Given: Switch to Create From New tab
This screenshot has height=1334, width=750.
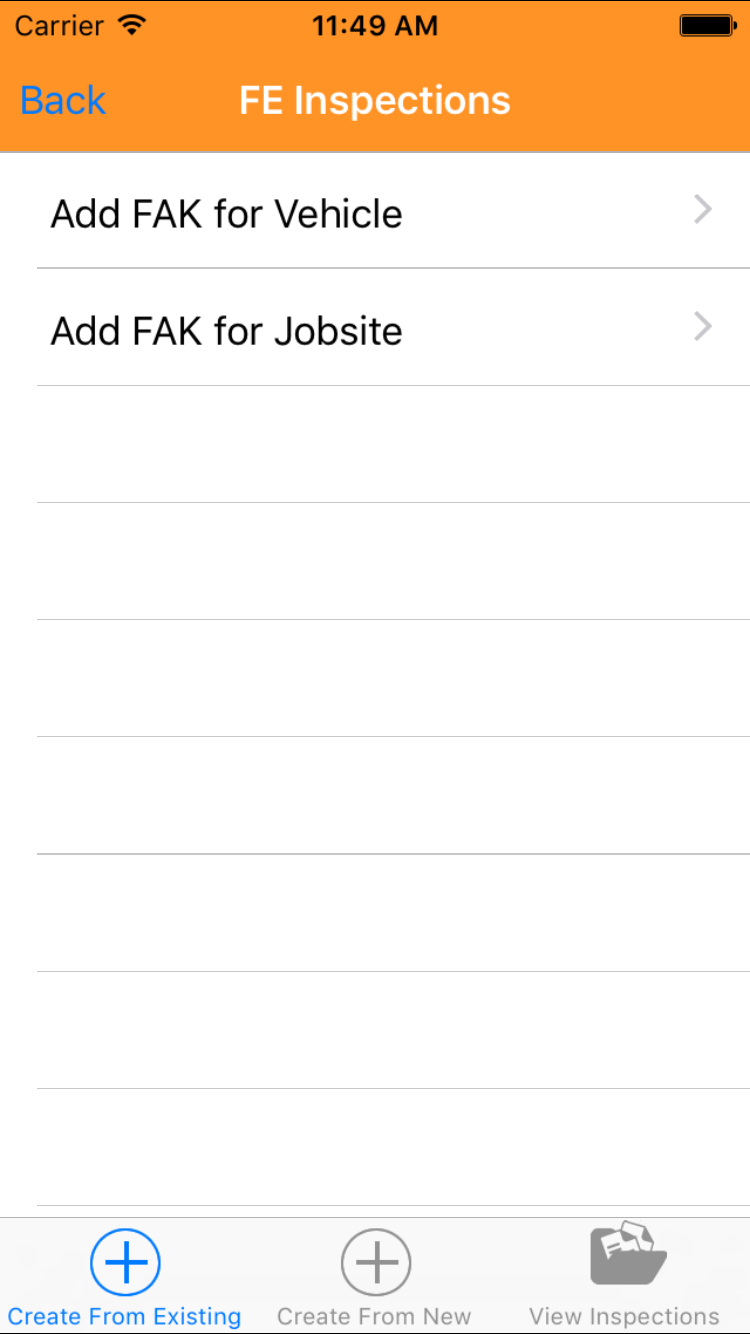Looking at the screenshot, I should pyautogui.click(x=375, y=1277).
